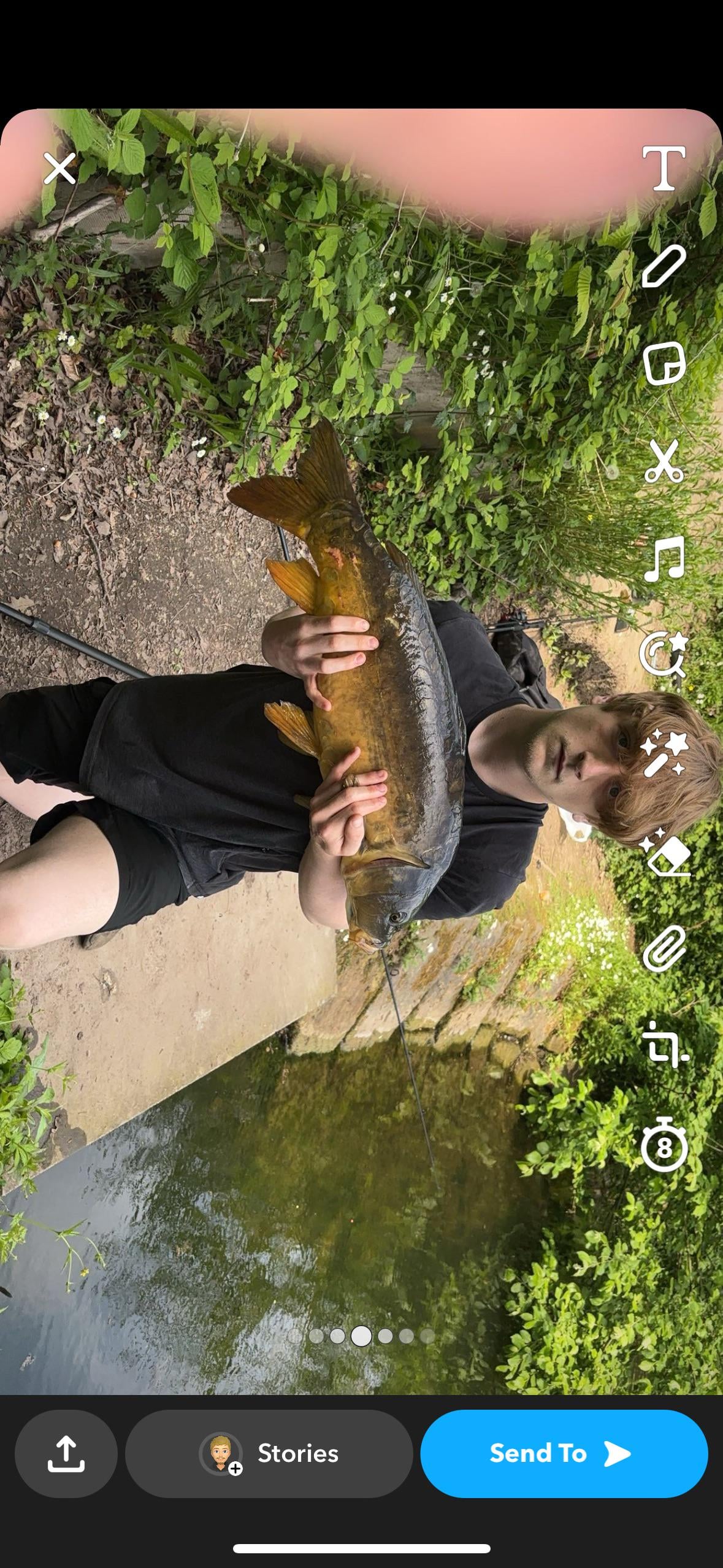Close the snap editor with X

[59, 168]
